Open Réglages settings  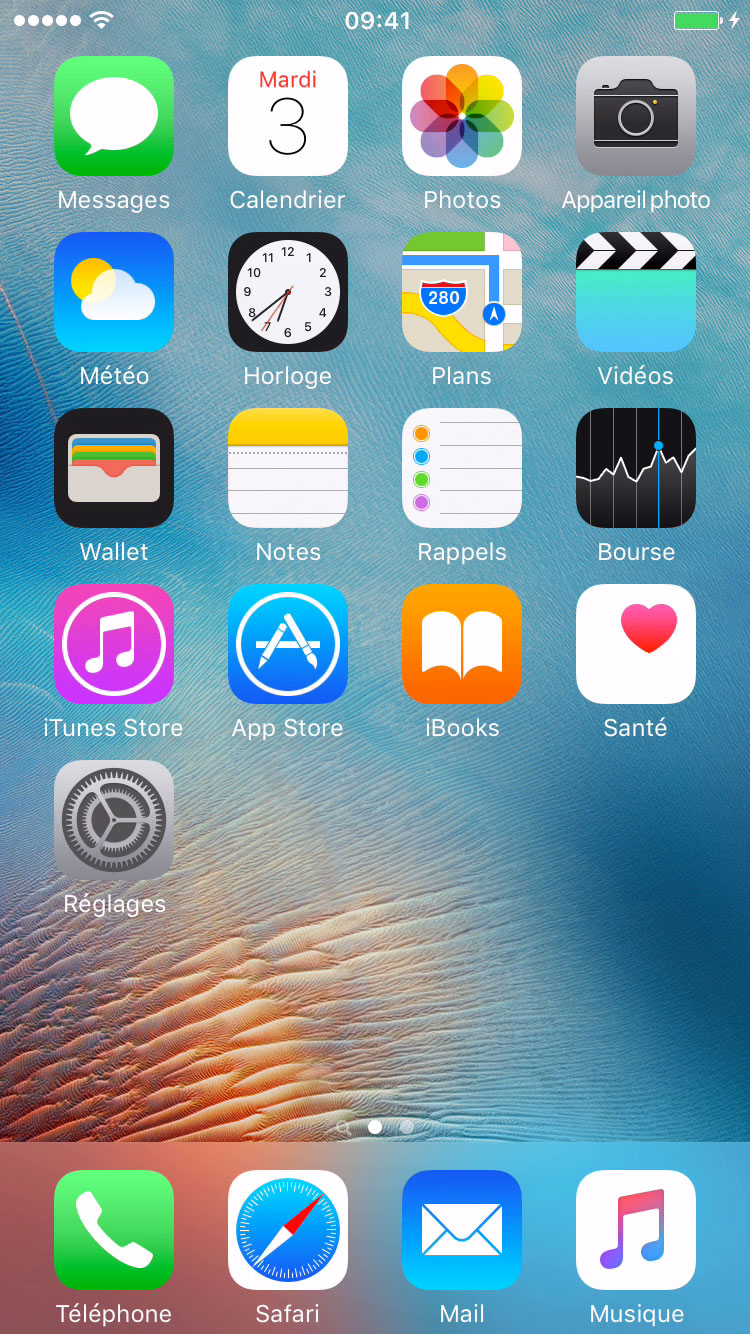(114, 820)
